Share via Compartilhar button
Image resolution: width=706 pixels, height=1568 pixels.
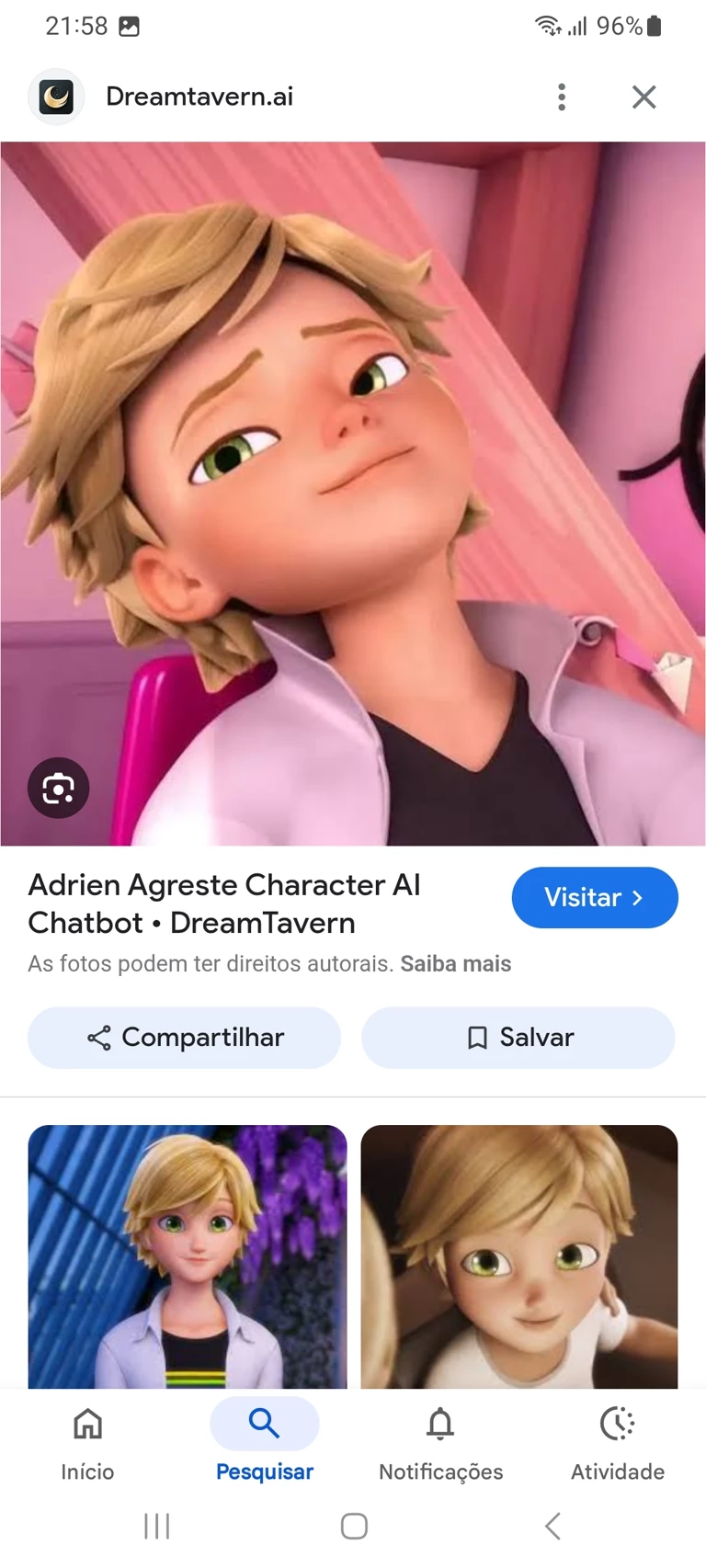[x=185, y=1038]
